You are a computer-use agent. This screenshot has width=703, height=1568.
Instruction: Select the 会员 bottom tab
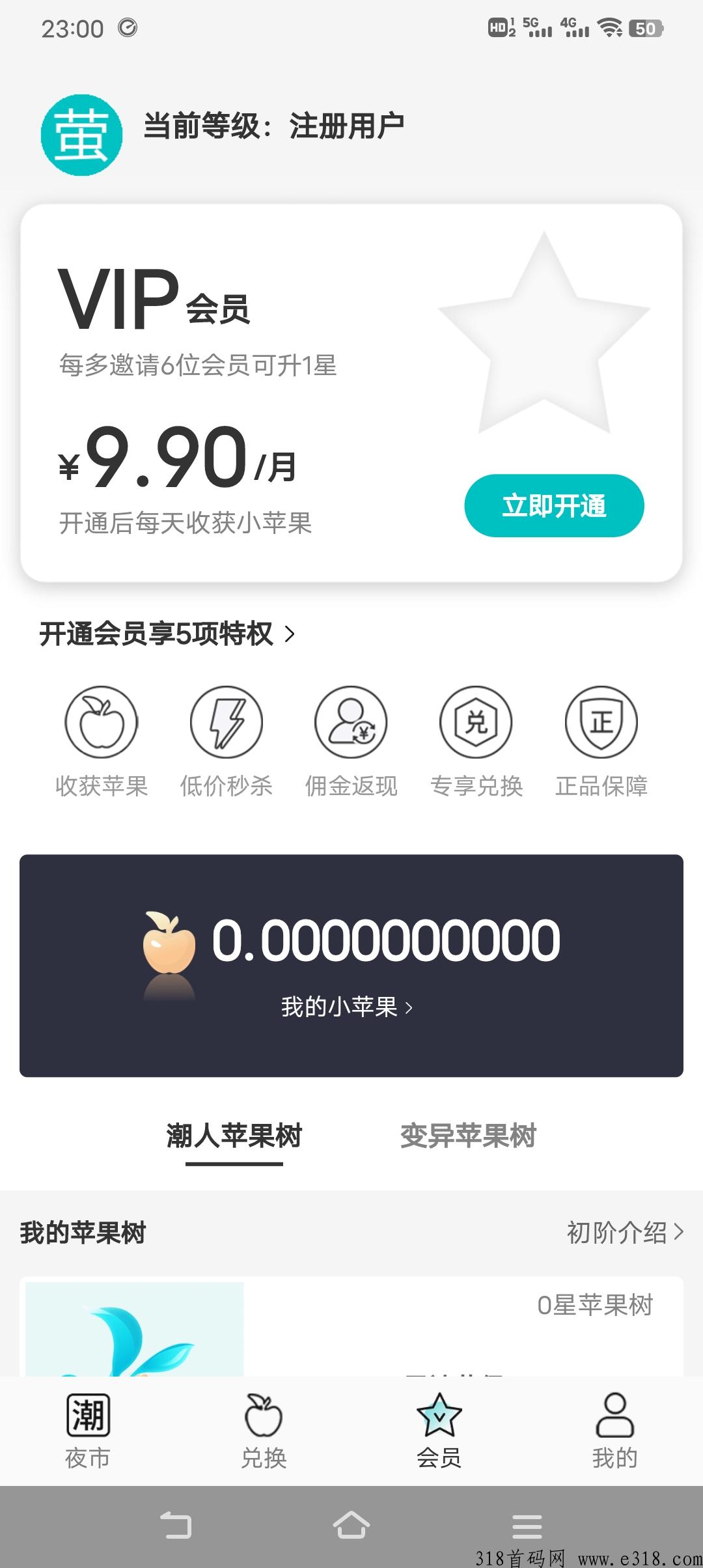[439, 1431]
